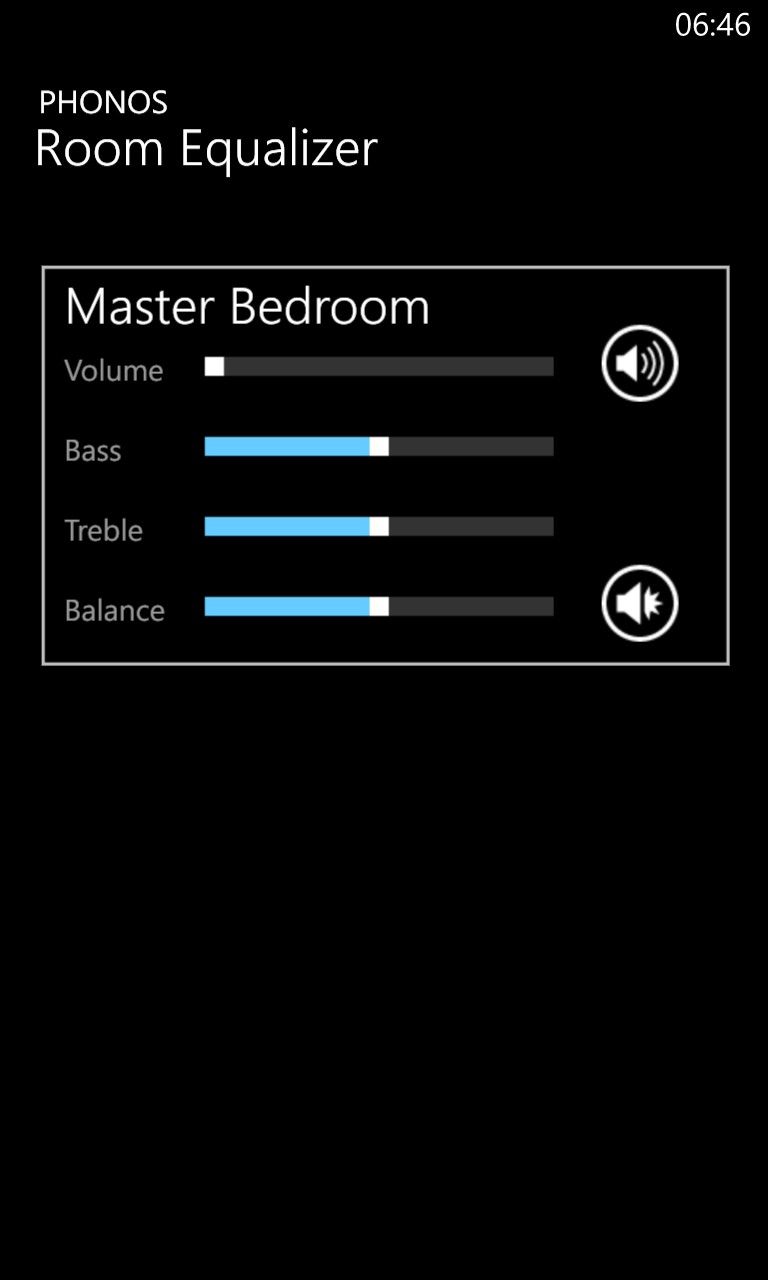
Task: Tap the Balance slider track
Action: [x=379, y=607]
